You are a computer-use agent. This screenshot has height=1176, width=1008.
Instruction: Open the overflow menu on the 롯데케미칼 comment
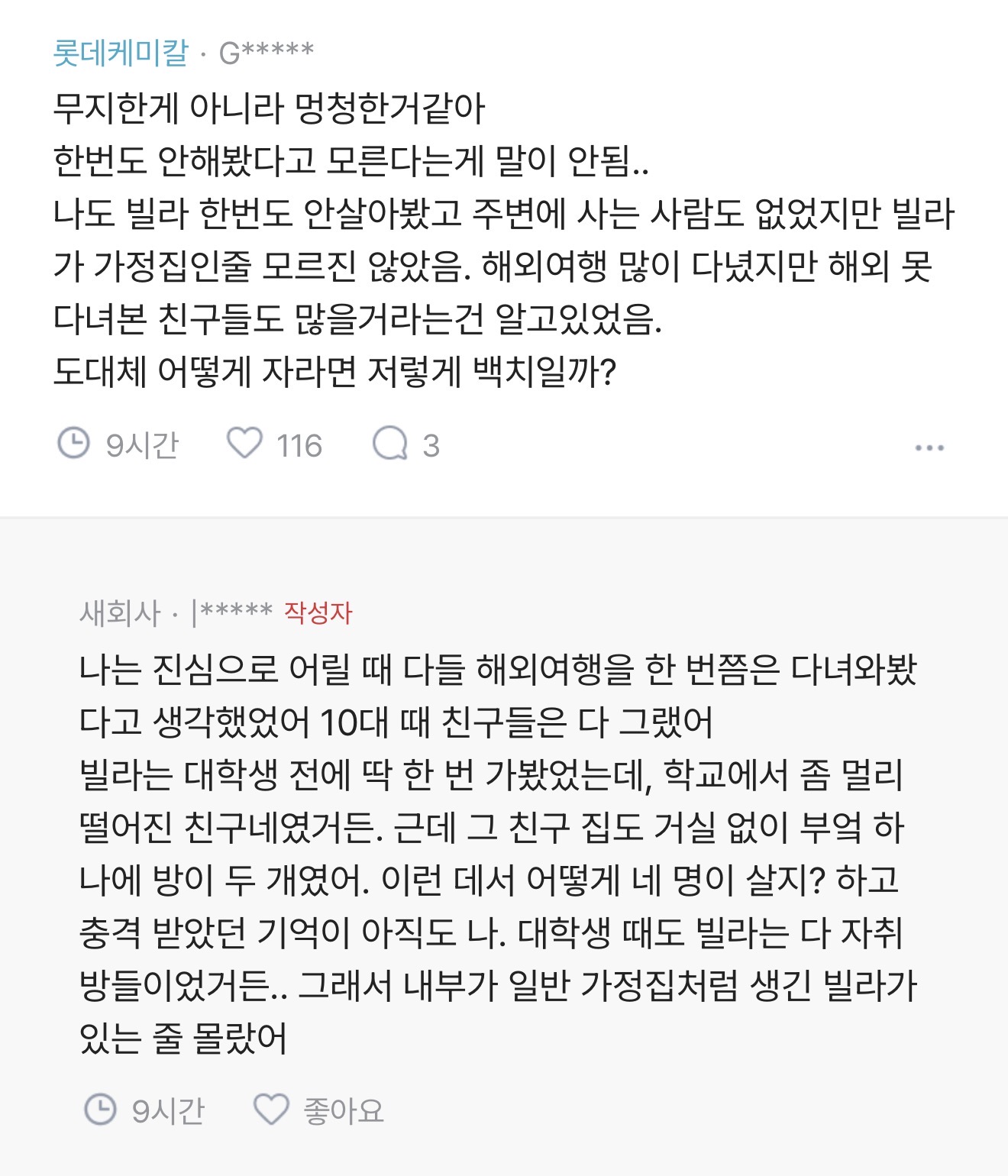pyautogui.click(x=929, y=447)
